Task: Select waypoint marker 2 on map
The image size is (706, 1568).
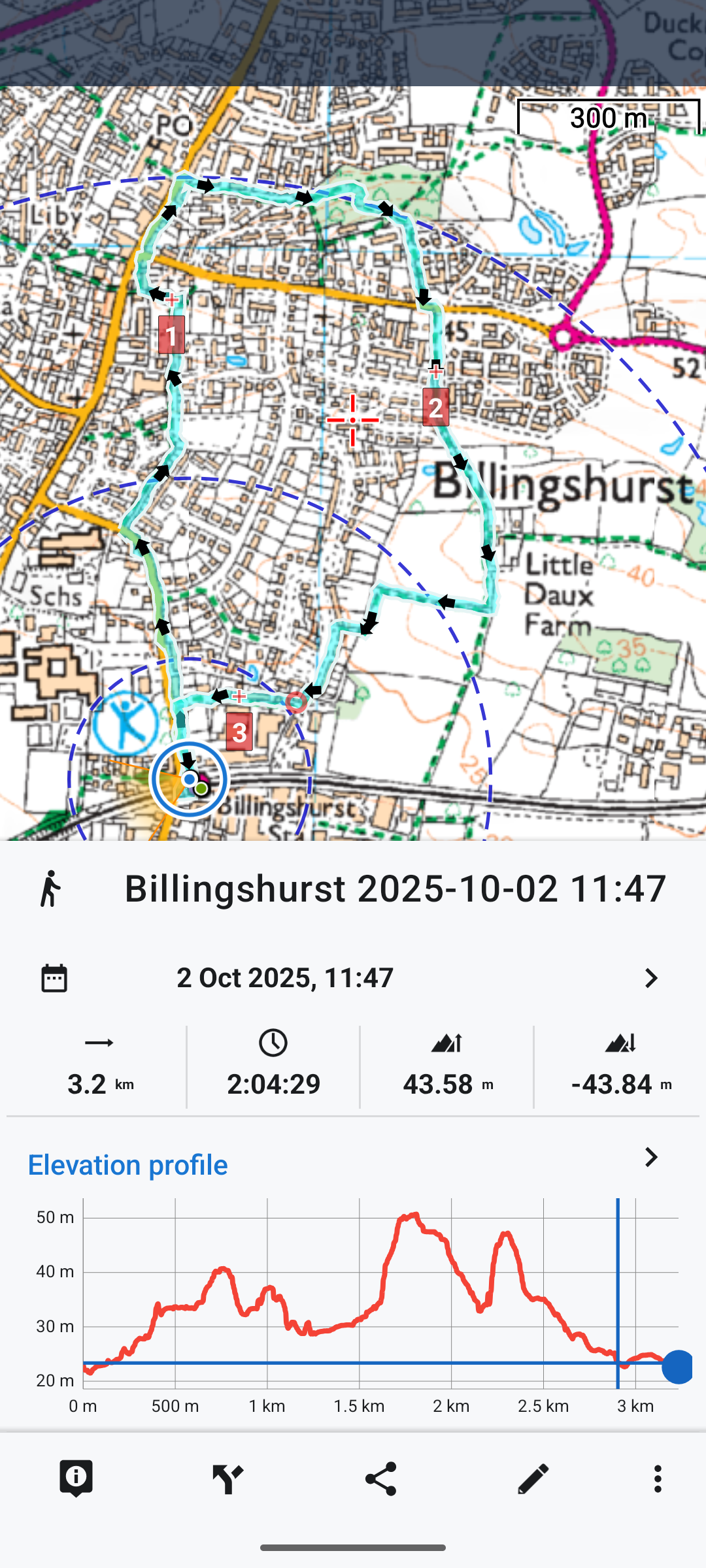Action: tap(435, 407)
